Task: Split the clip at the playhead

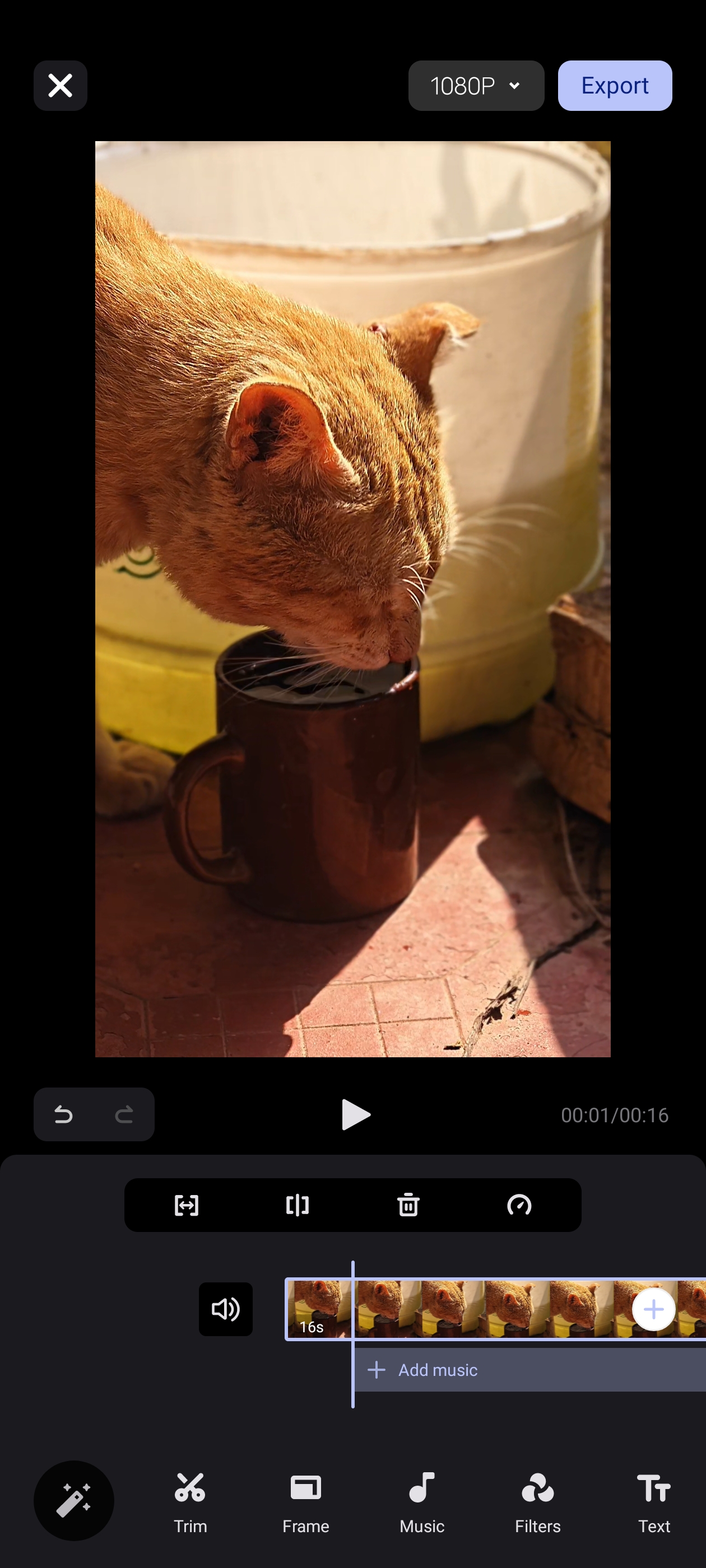Action: click(x=298, y=1205)
